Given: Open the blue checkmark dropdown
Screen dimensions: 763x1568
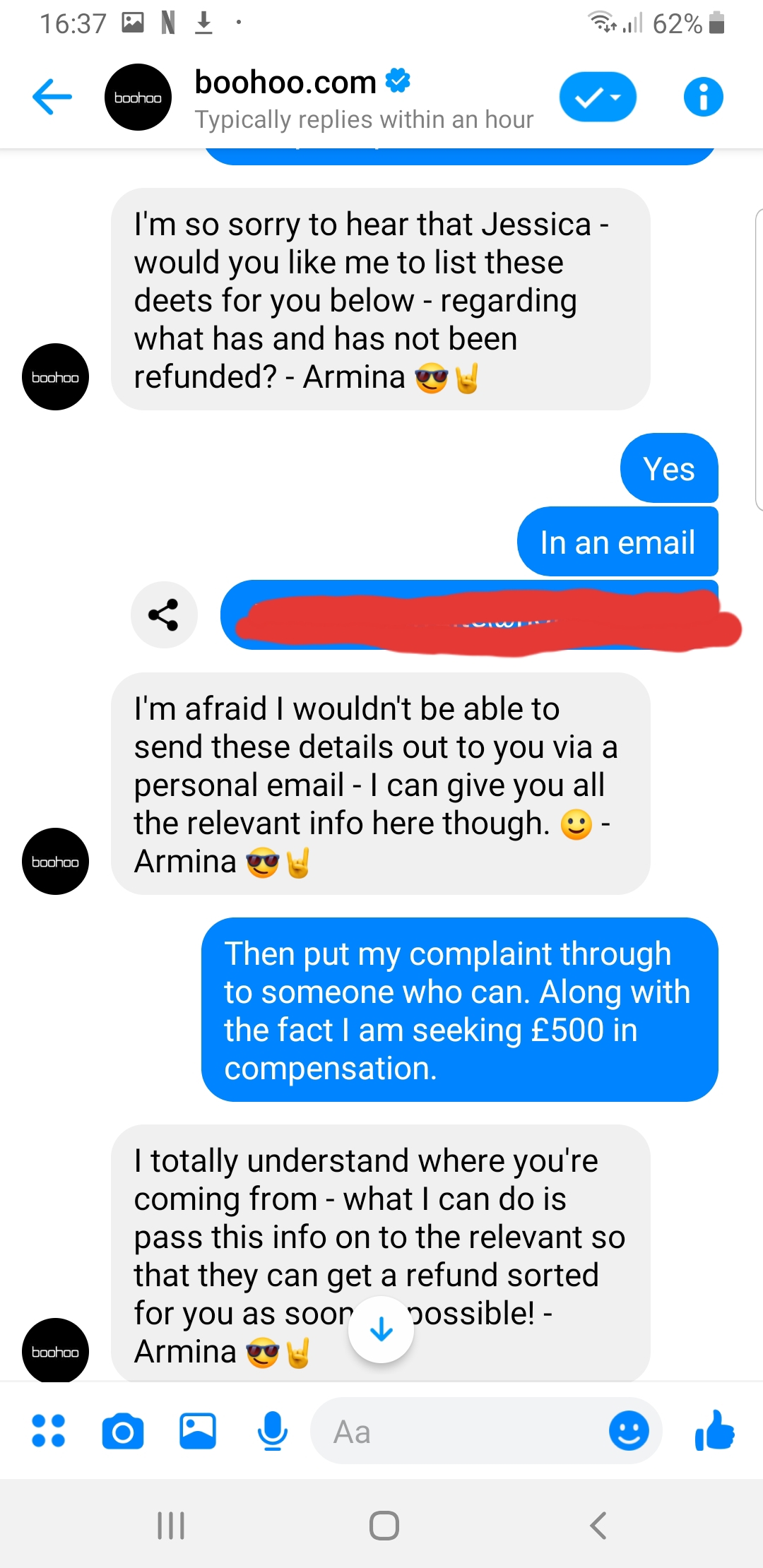Looking at the screenshot, I should 598,97.
